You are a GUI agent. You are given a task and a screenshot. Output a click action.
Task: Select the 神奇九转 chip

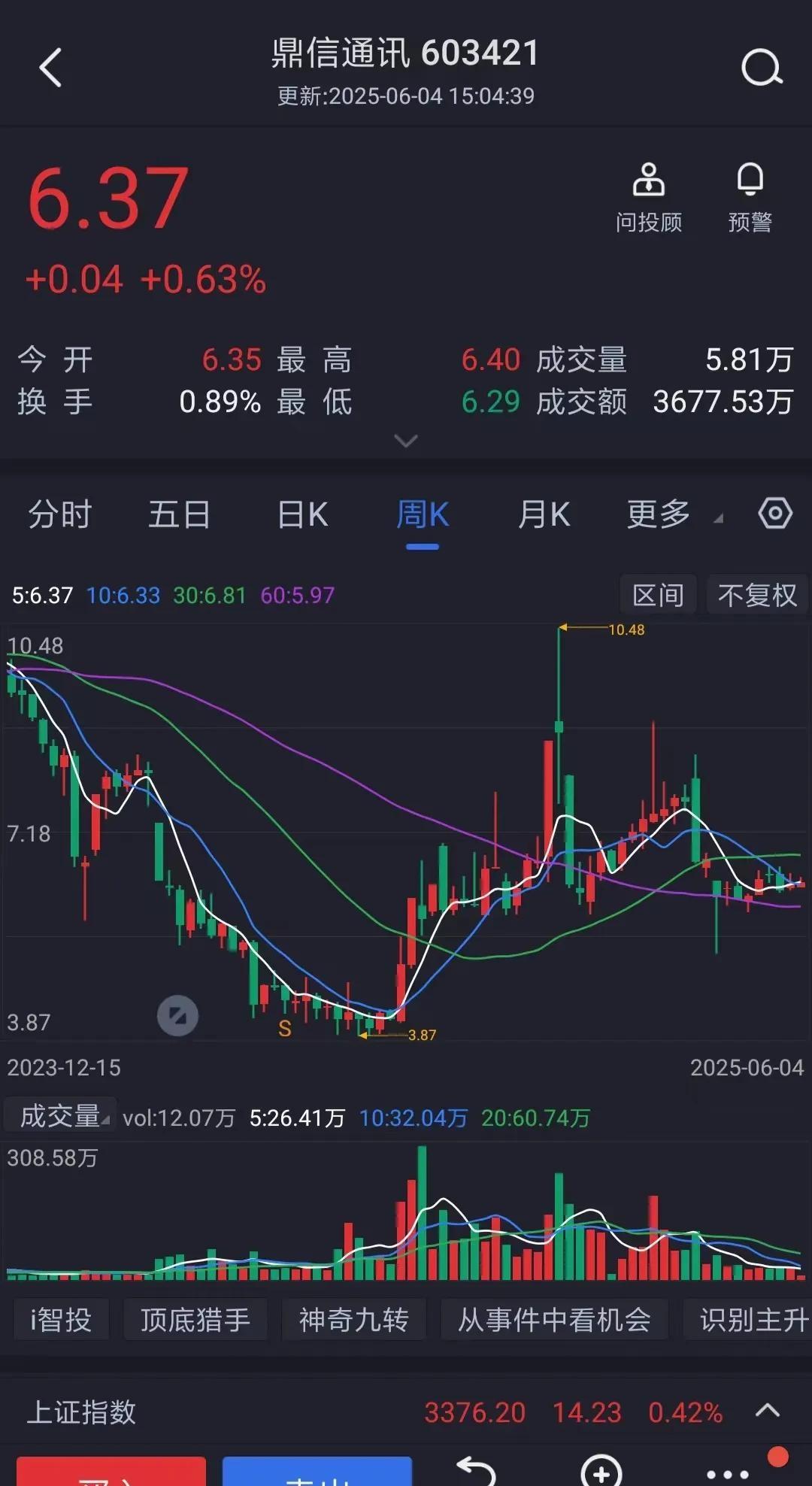[x=354, y=1320]
